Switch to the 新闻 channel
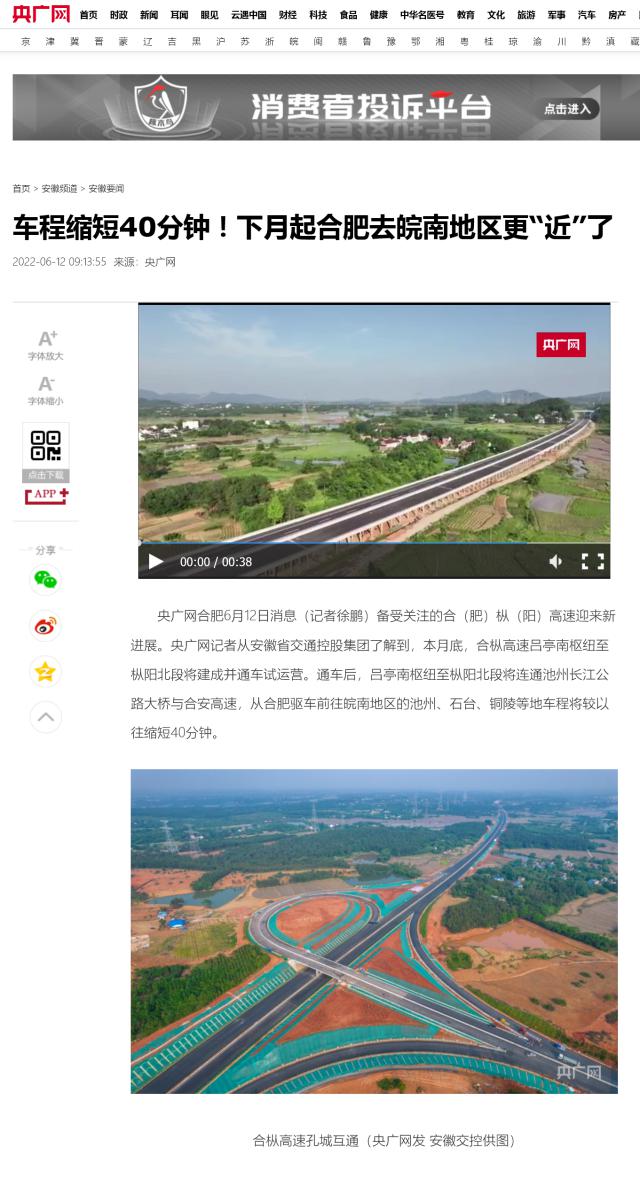The image size is (640, 1178). pos(149,15)
